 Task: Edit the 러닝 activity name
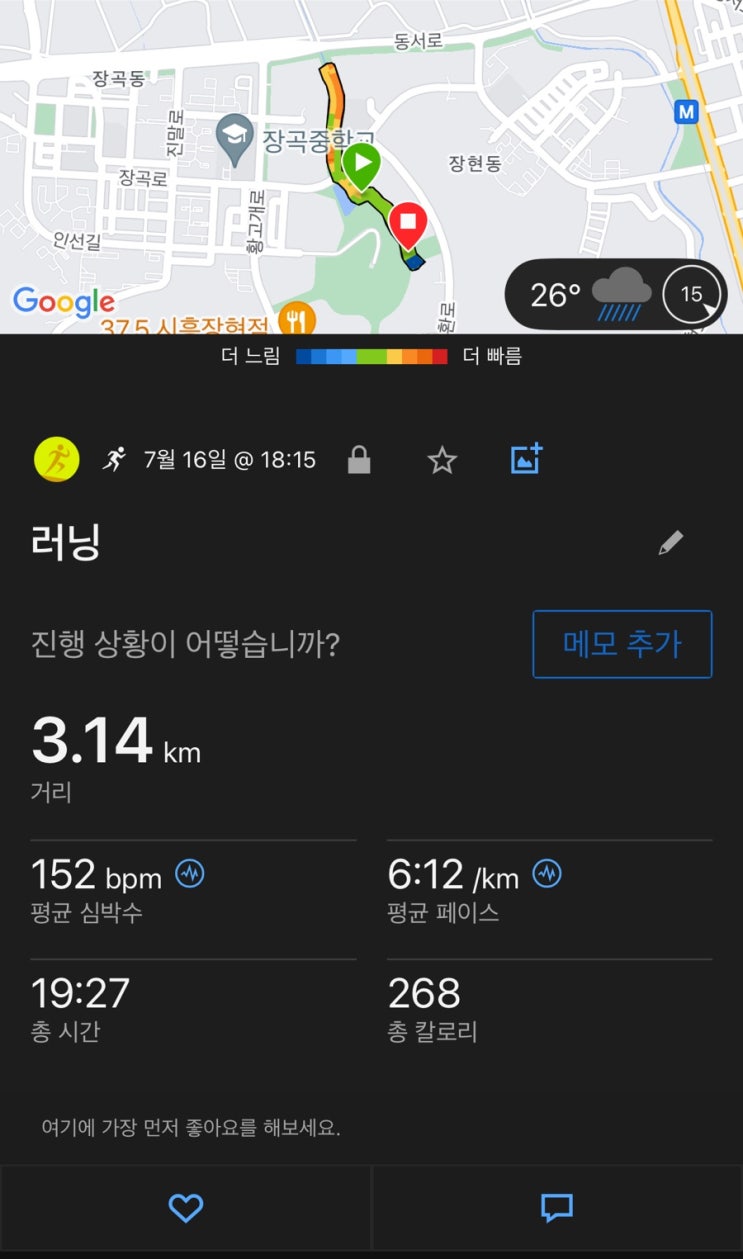coord(670,543)
